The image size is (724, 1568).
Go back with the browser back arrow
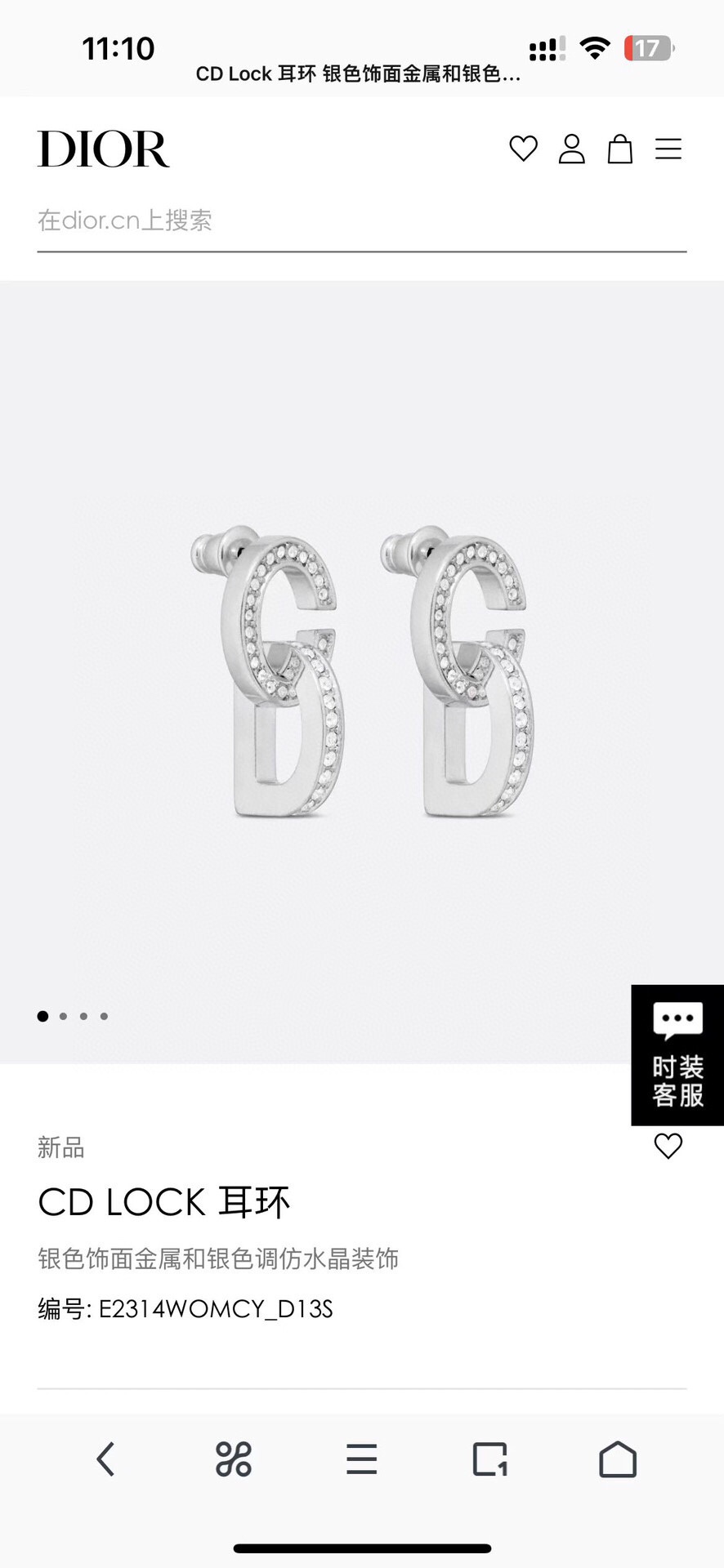(105, 1459)
